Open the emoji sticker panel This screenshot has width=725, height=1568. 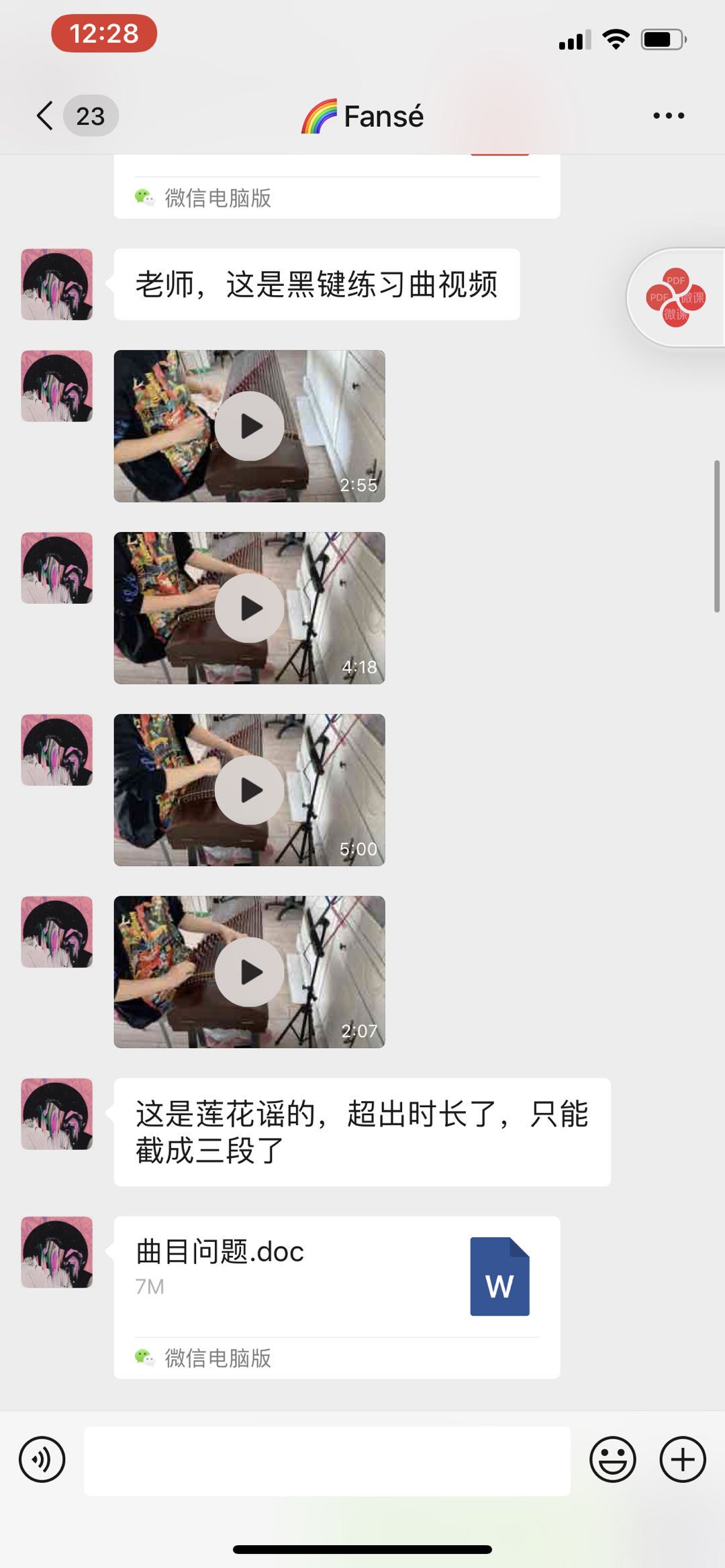612,1459
